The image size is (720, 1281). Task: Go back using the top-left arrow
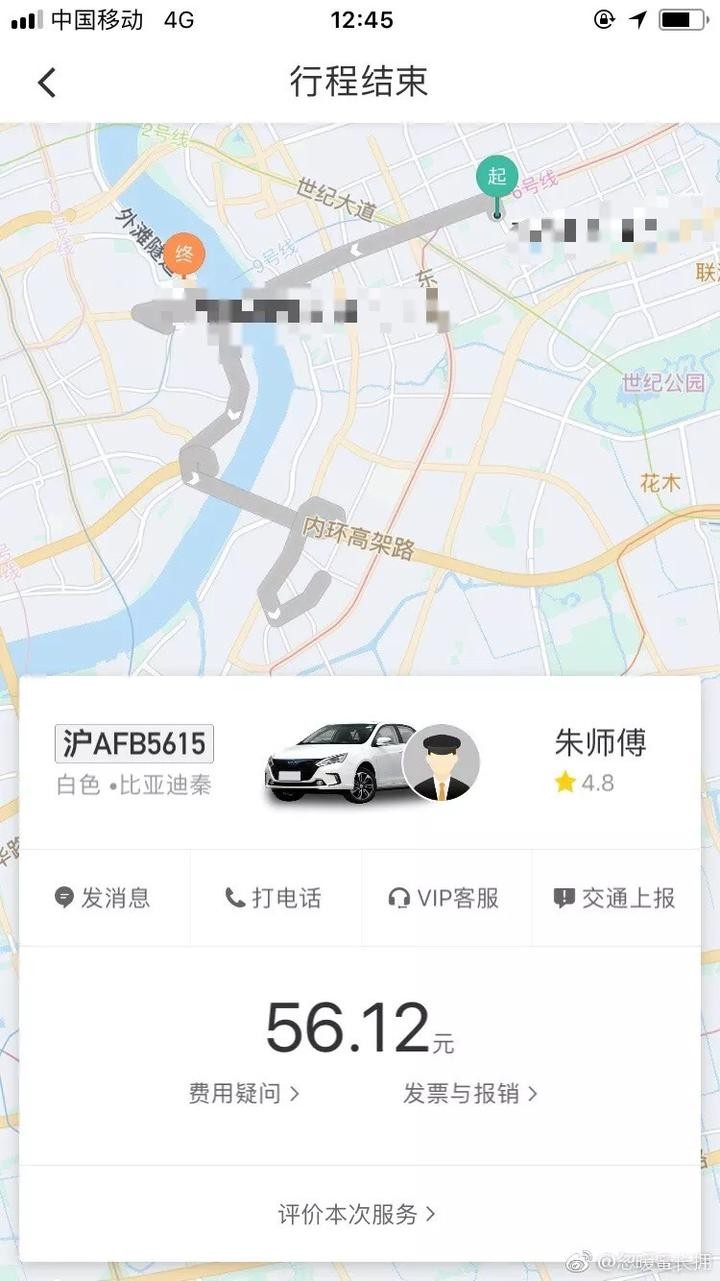point(47,83)
